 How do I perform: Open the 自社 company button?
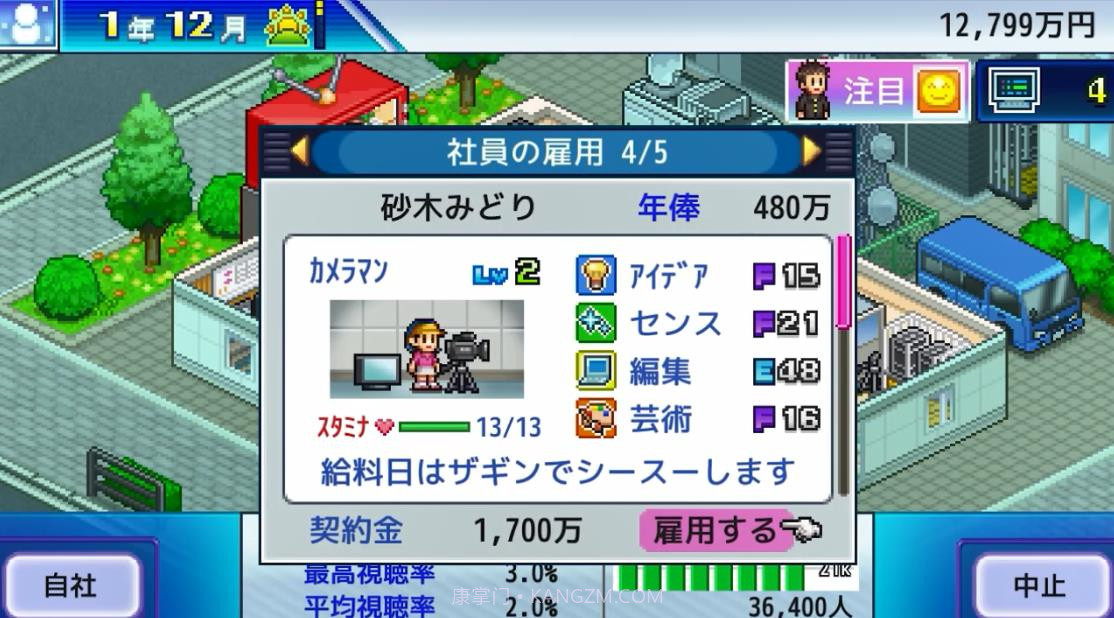(x=69, y=586)
